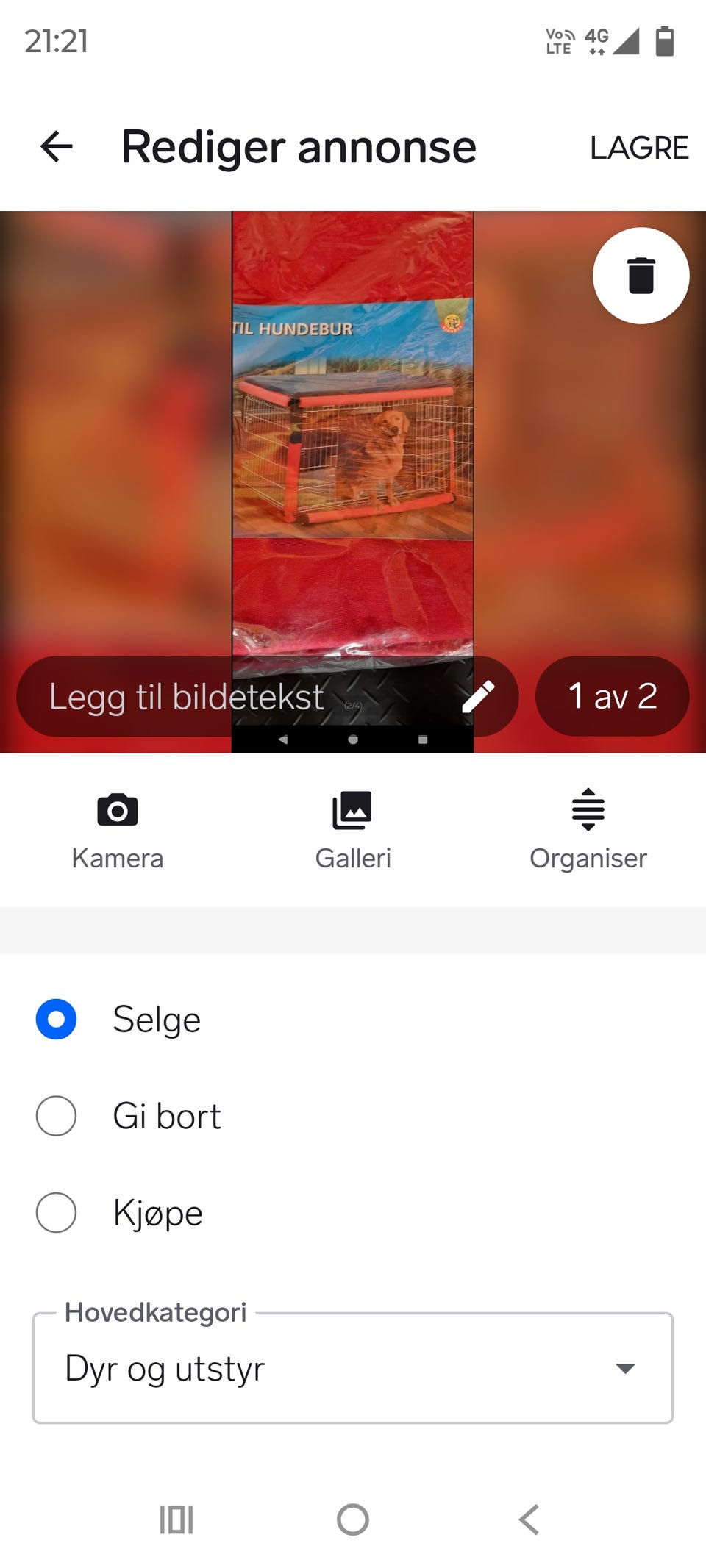Tap the 4G network indicator

click(596, 42)
